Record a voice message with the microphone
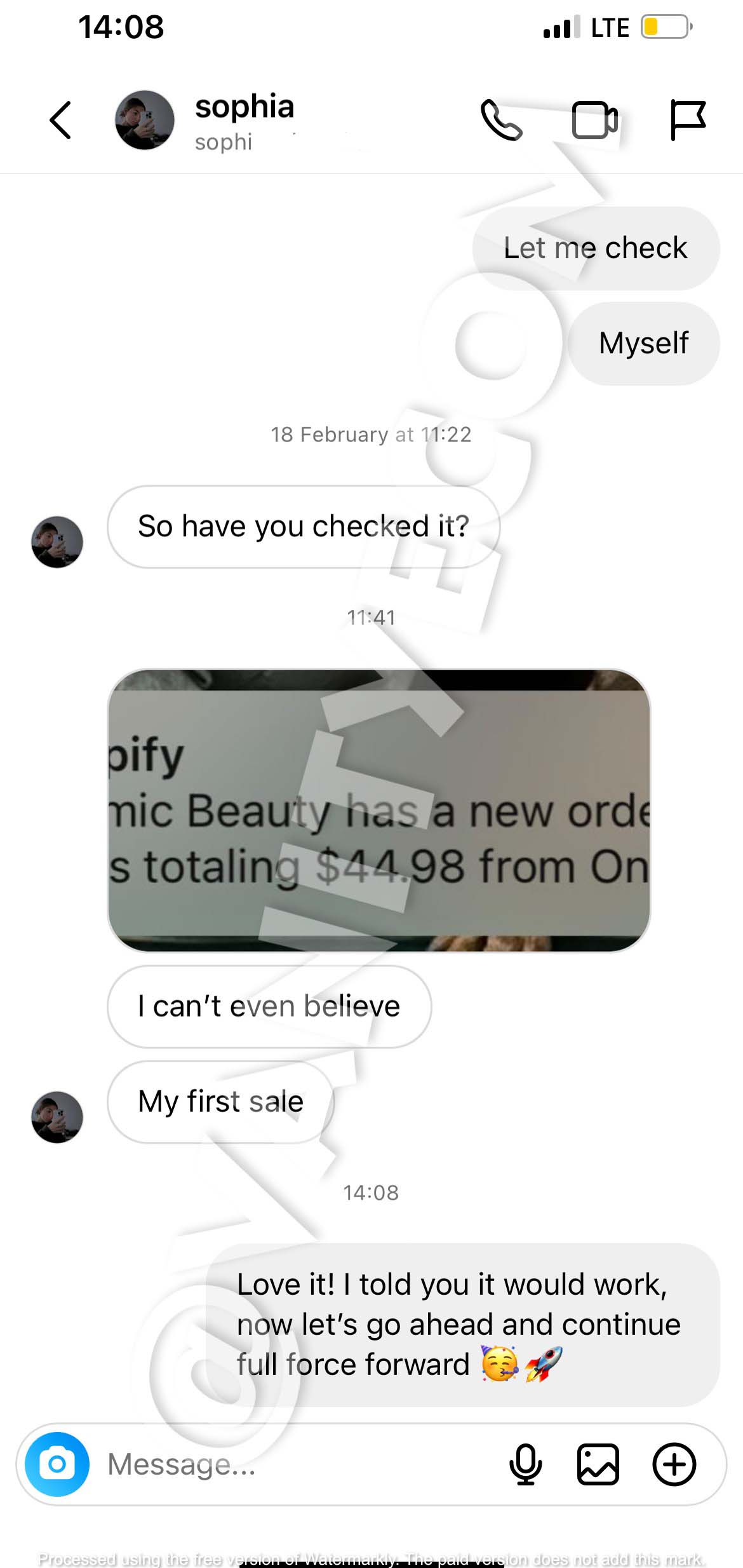743x1568 pixels. pos(525,1464)
